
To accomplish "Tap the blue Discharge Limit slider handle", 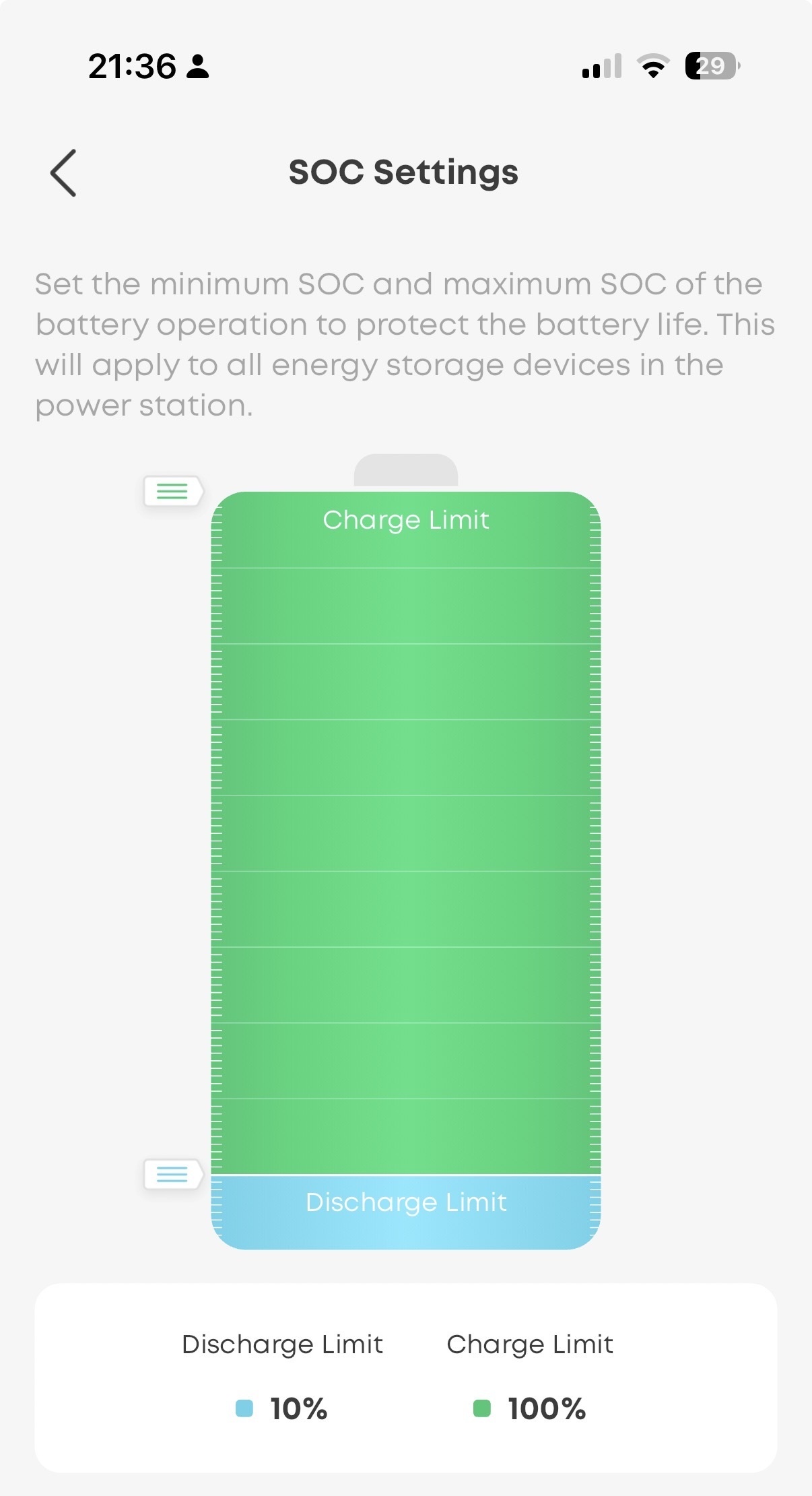I will (173, 1175).
